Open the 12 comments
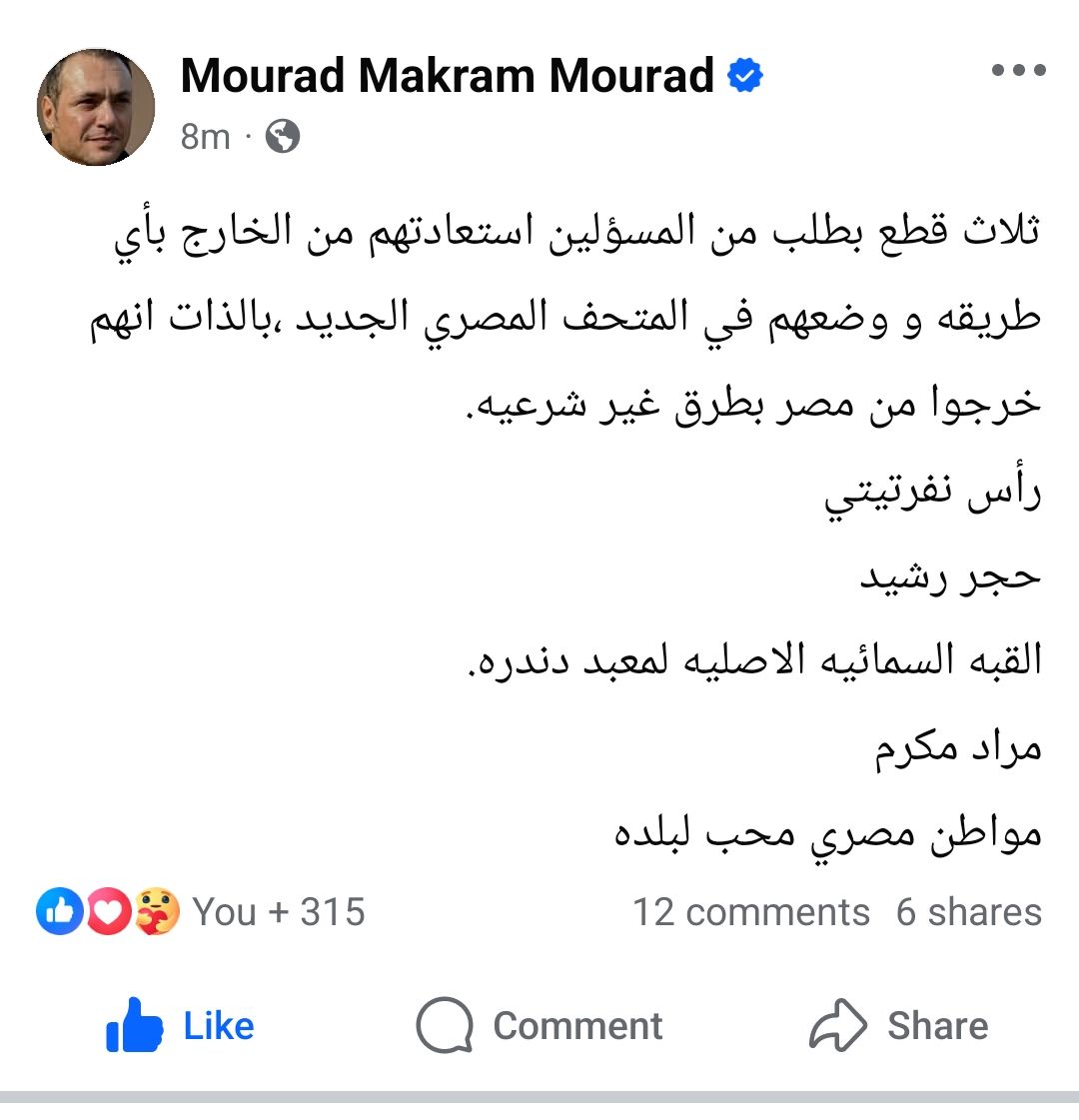1079x1120 pixels. point(750,912)
